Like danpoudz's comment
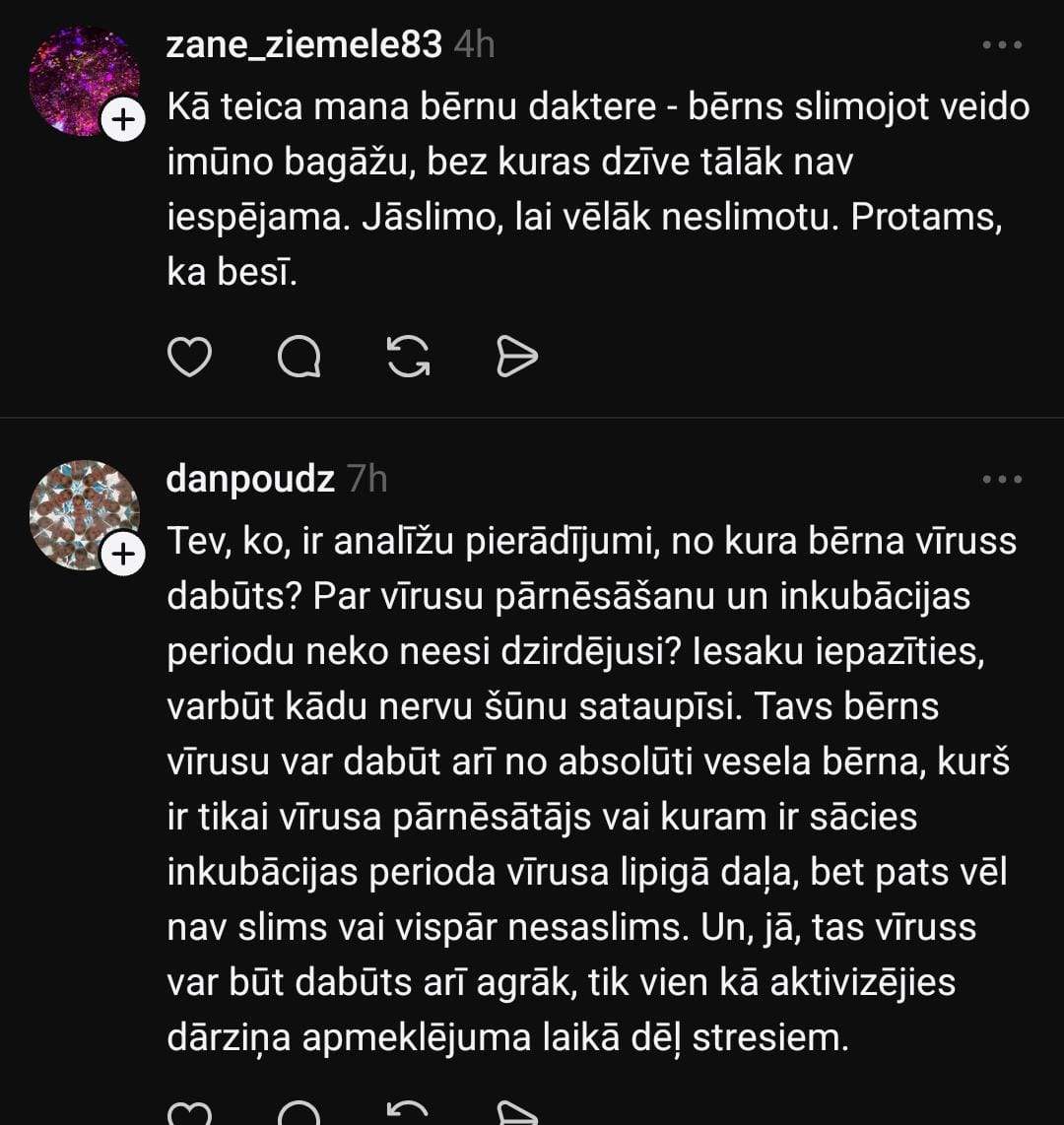 pyautogui.click(x=189, y=1113)
